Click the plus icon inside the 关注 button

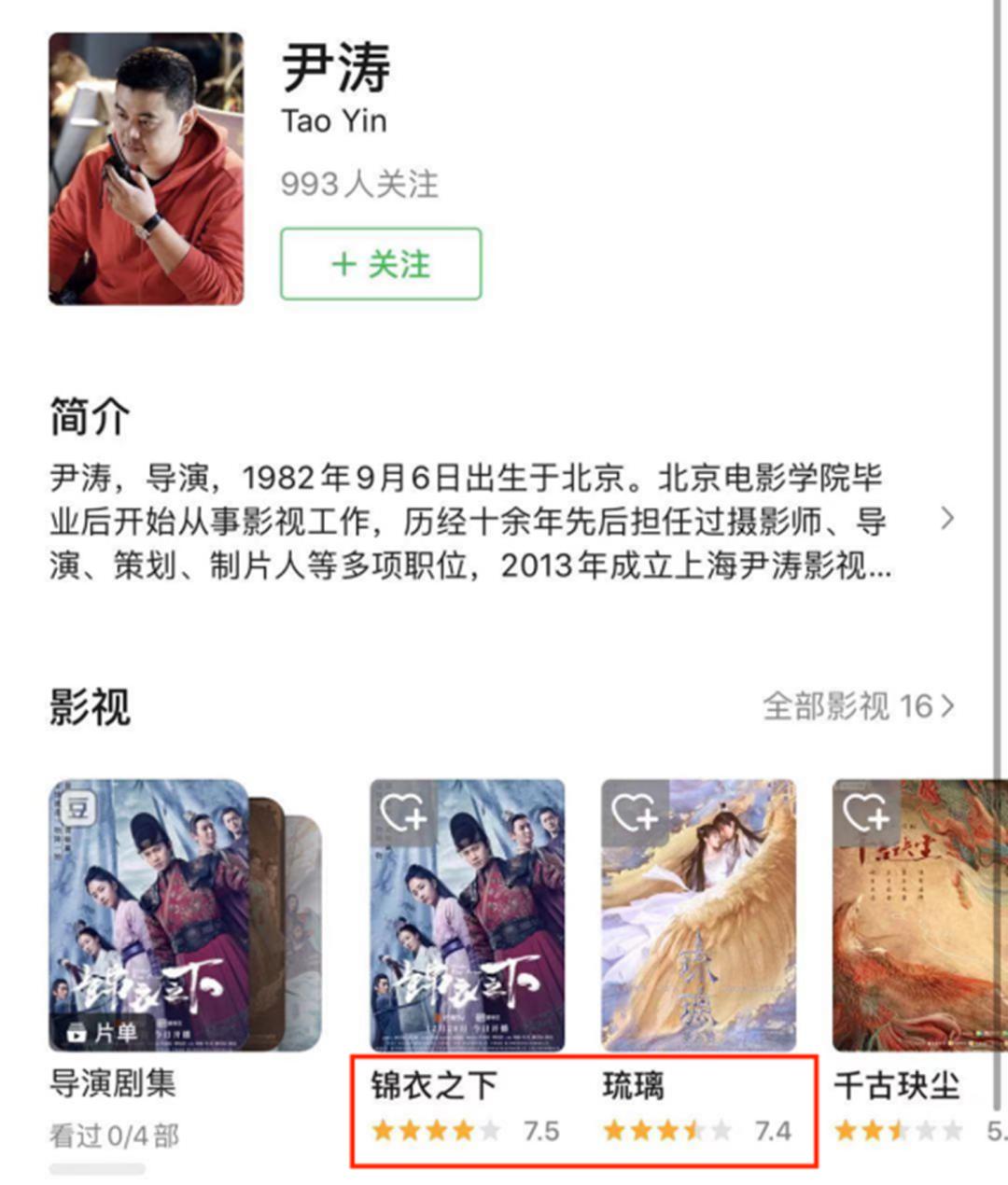click(x=343, y=264)
